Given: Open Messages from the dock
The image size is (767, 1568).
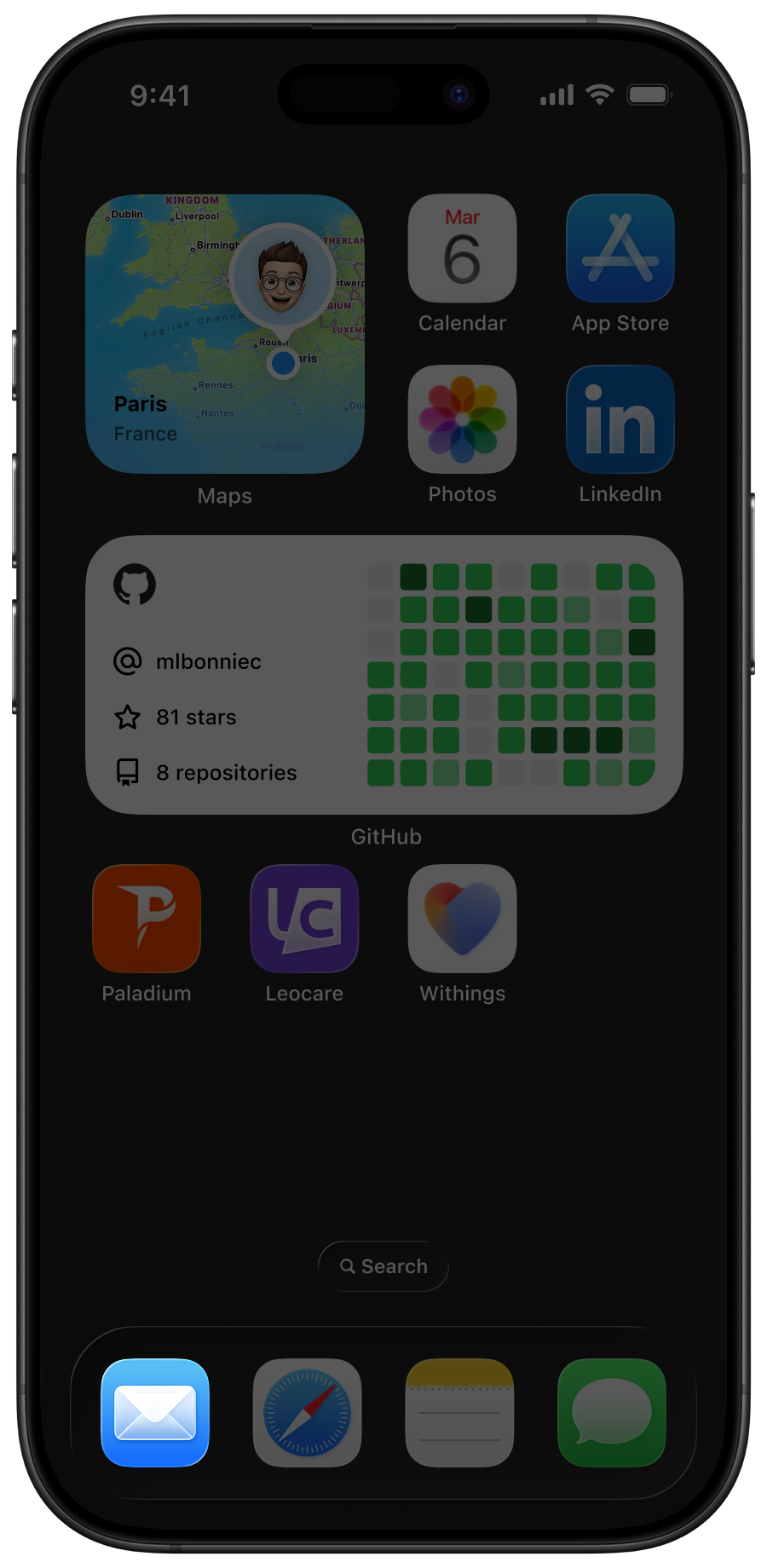Looking at the screenshot, I should pyautogui.click(x=611, y=1413).
